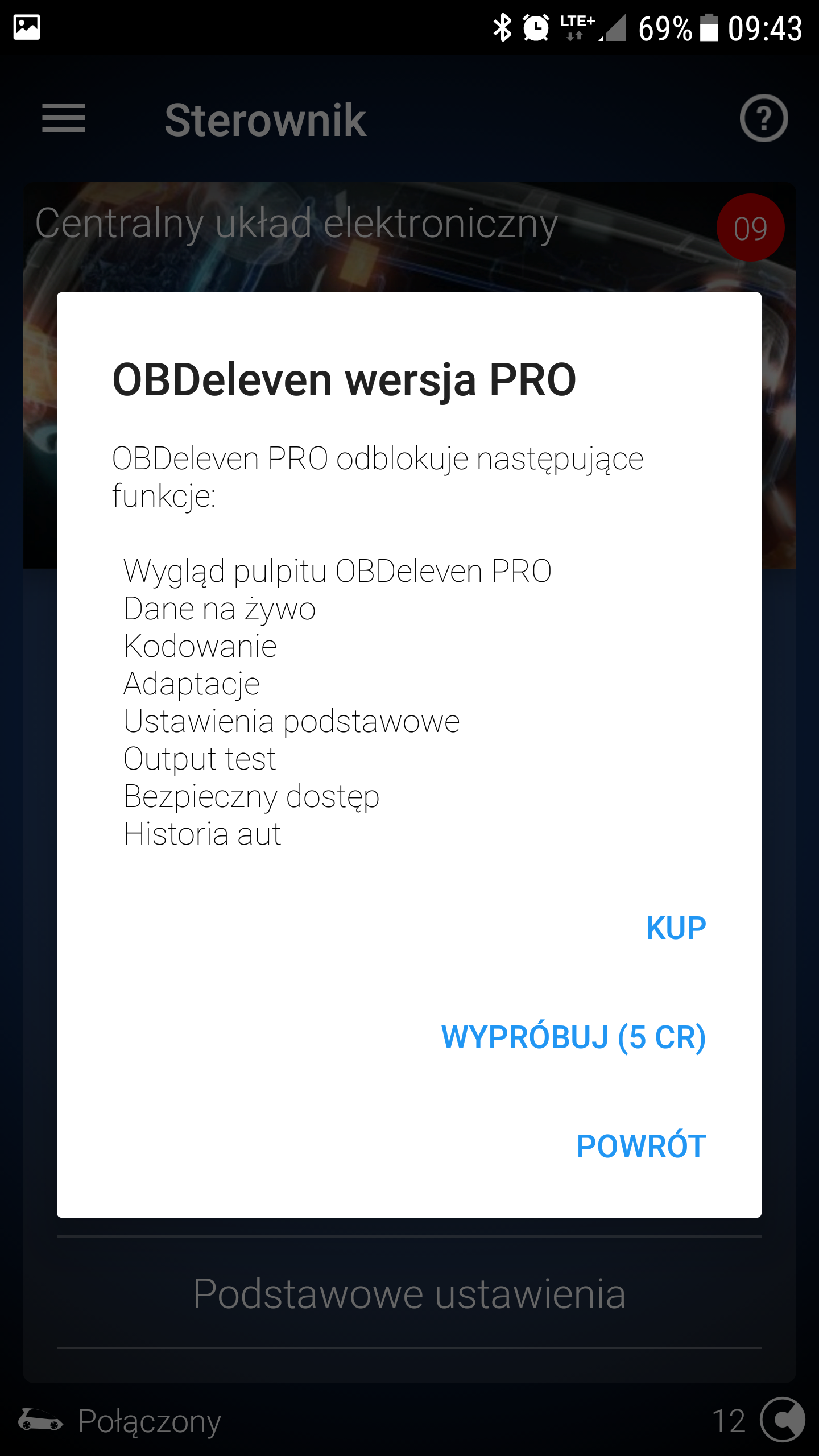Image resolution: width=819 pixels, height=1456 pixels.
Task: Open the gallery notification icon top left
Action: tap(27, 26)
